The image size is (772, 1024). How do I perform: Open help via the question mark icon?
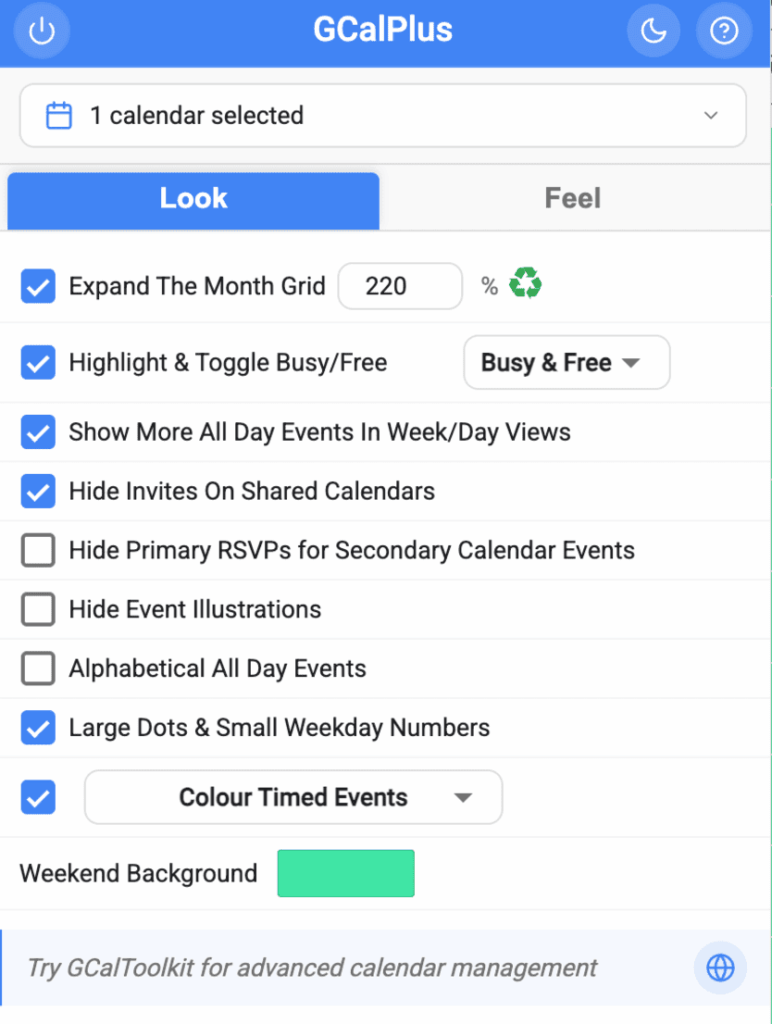724,31
